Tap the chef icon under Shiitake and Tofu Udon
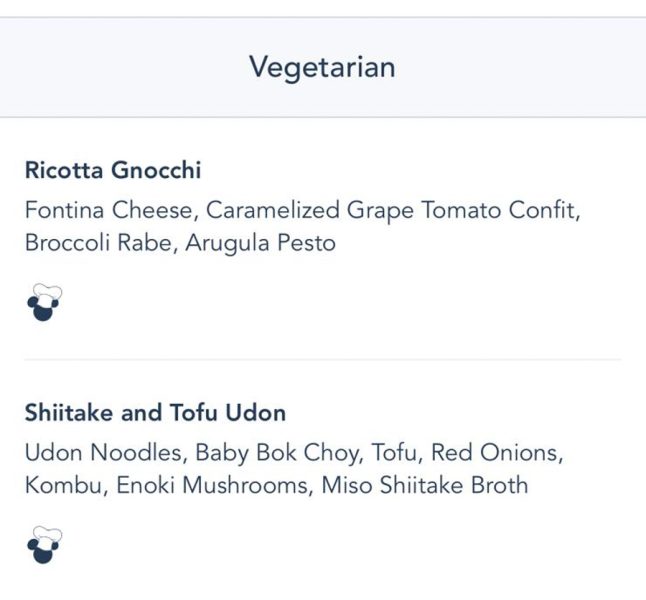Image resolution: width=646 pixels, height=600 pixels. tap(43, 545)
